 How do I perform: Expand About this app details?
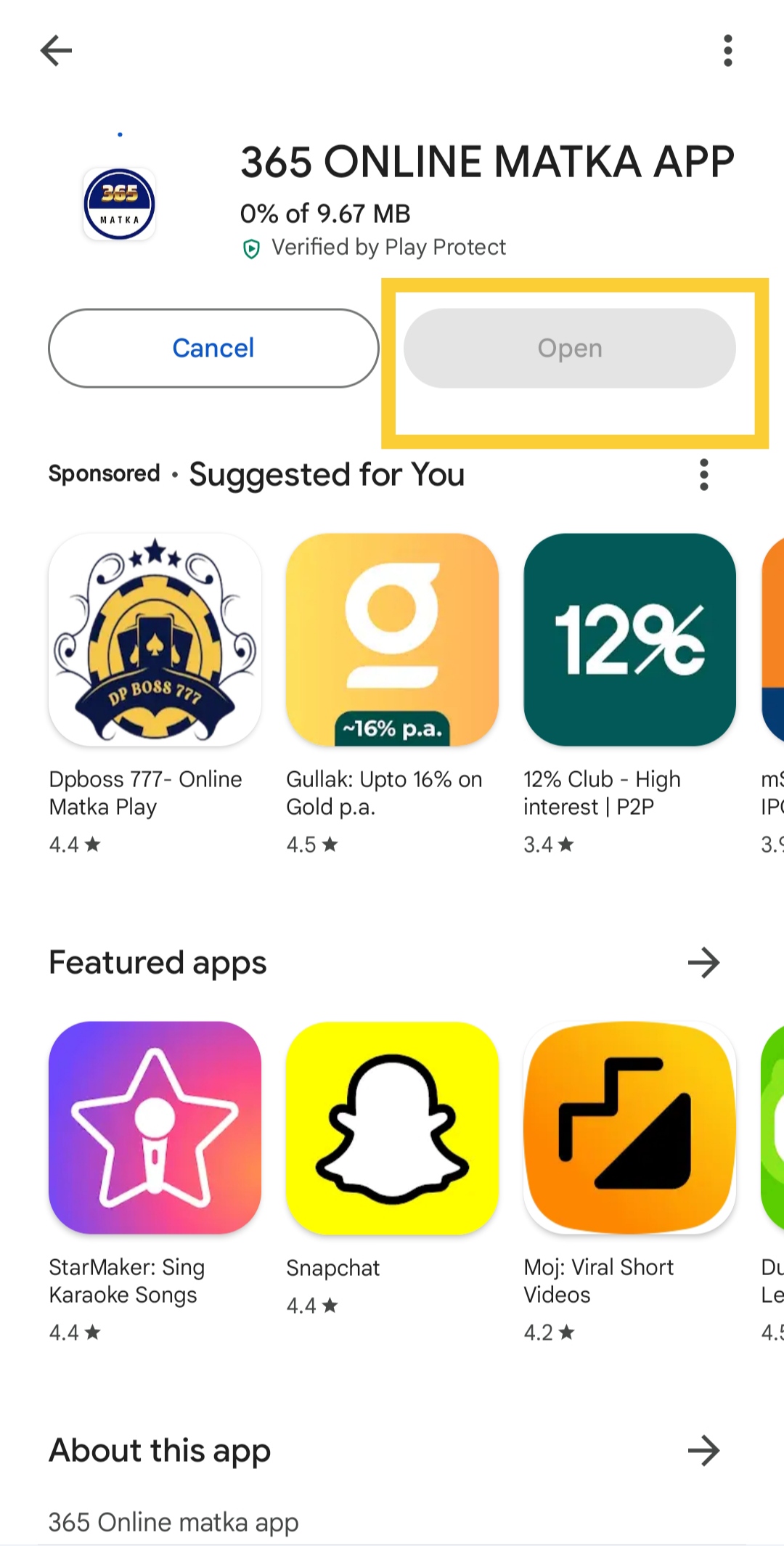[x=703, y=1451]
